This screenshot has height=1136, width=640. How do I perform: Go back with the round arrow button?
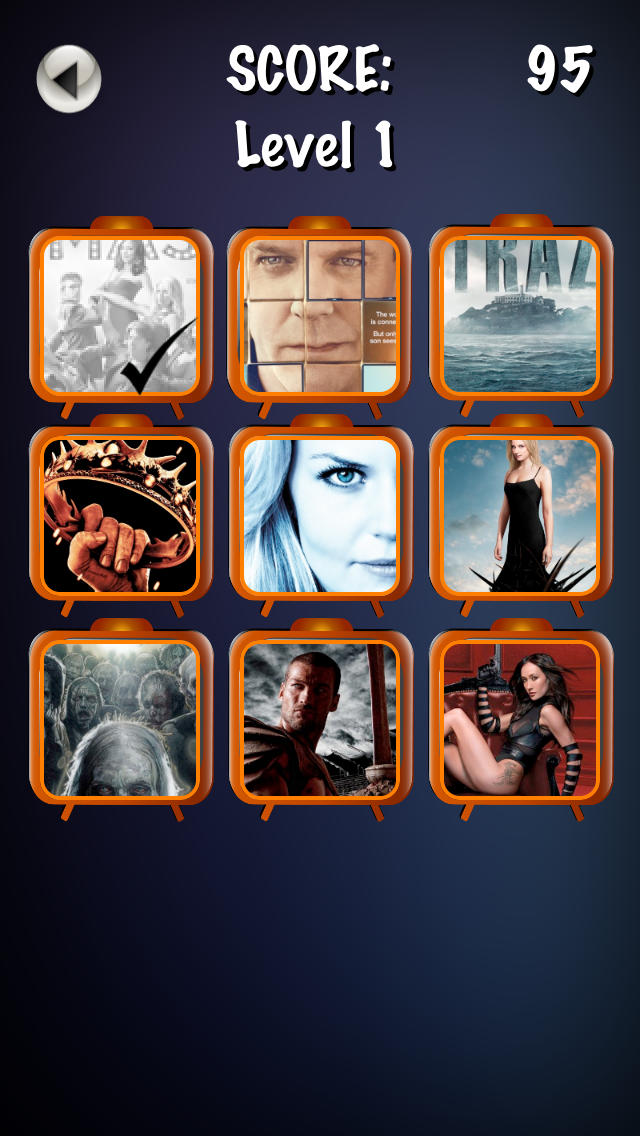(69, 78)
